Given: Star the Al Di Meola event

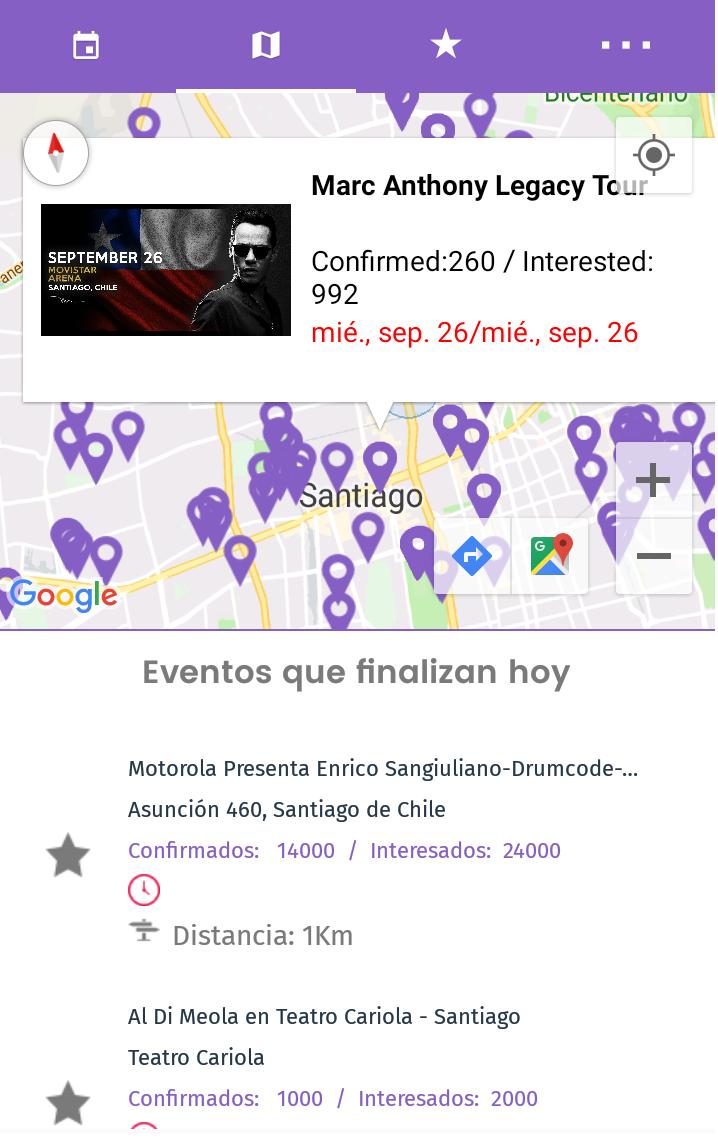Looking at the screenshot, I should point(68,1103).
